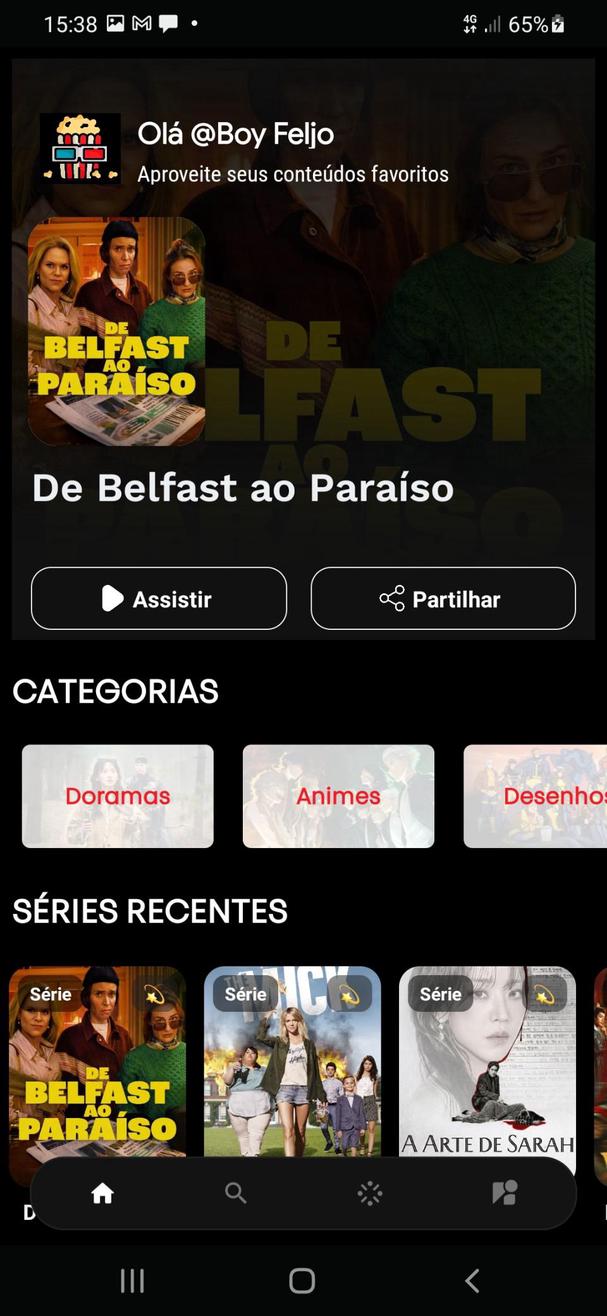Switch to the search tab
Screen dimensions: 607x1316
[x=236, y=1193]
